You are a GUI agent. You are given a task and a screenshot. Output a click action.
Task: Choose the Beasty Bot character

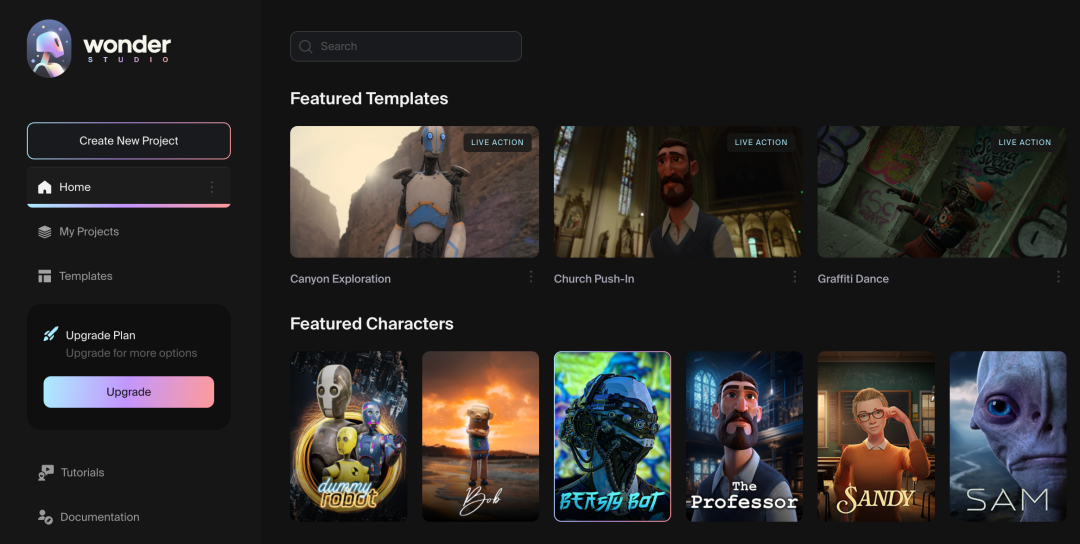[x=612, y=436]
